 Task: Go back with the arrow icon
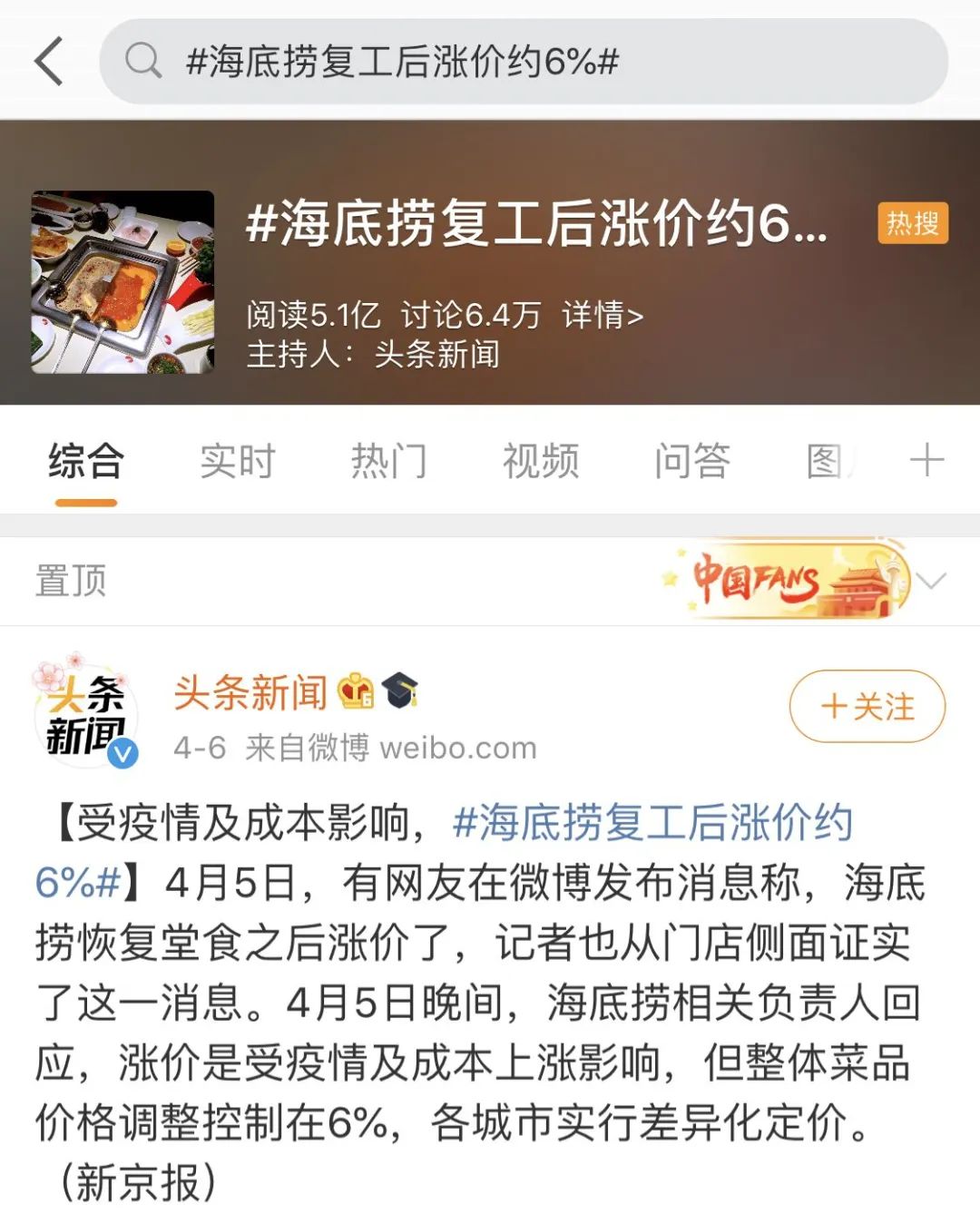[49, 61]
